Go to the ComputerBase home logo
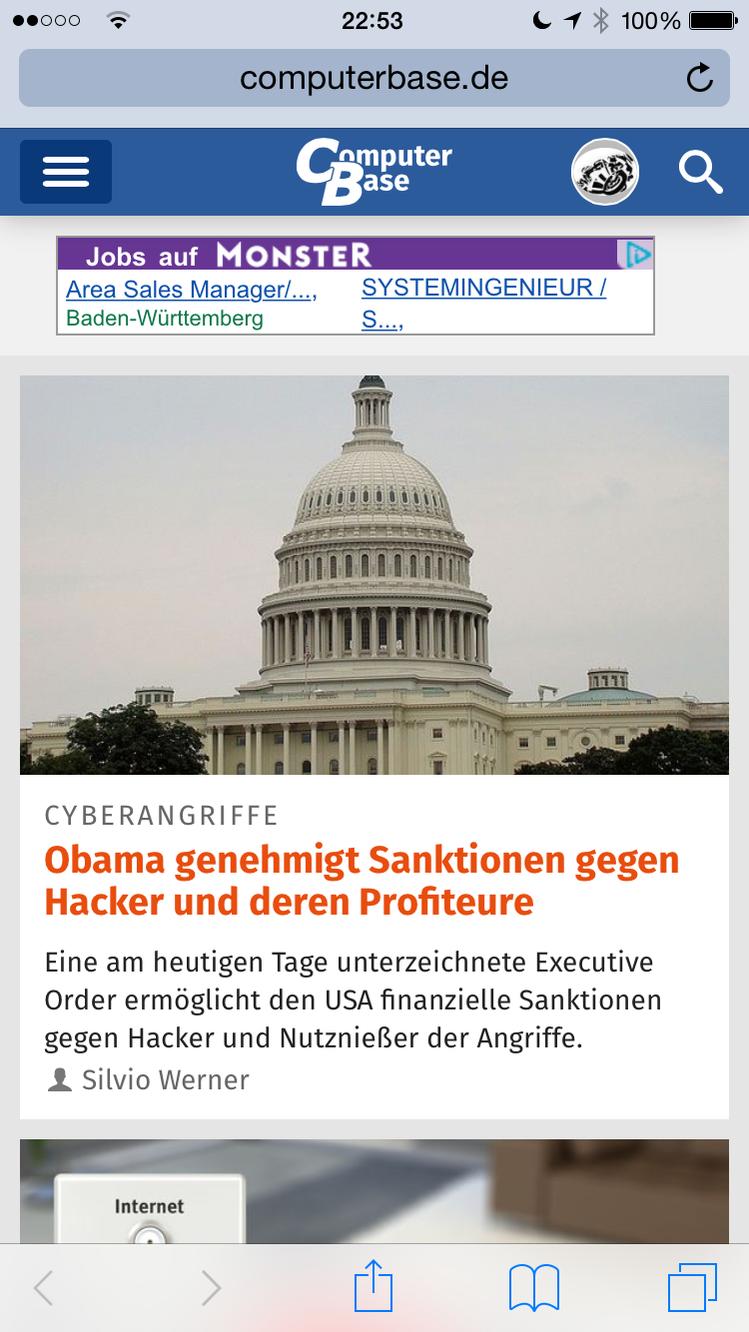Screen dimensions: 749x1332 coord(374,172)
